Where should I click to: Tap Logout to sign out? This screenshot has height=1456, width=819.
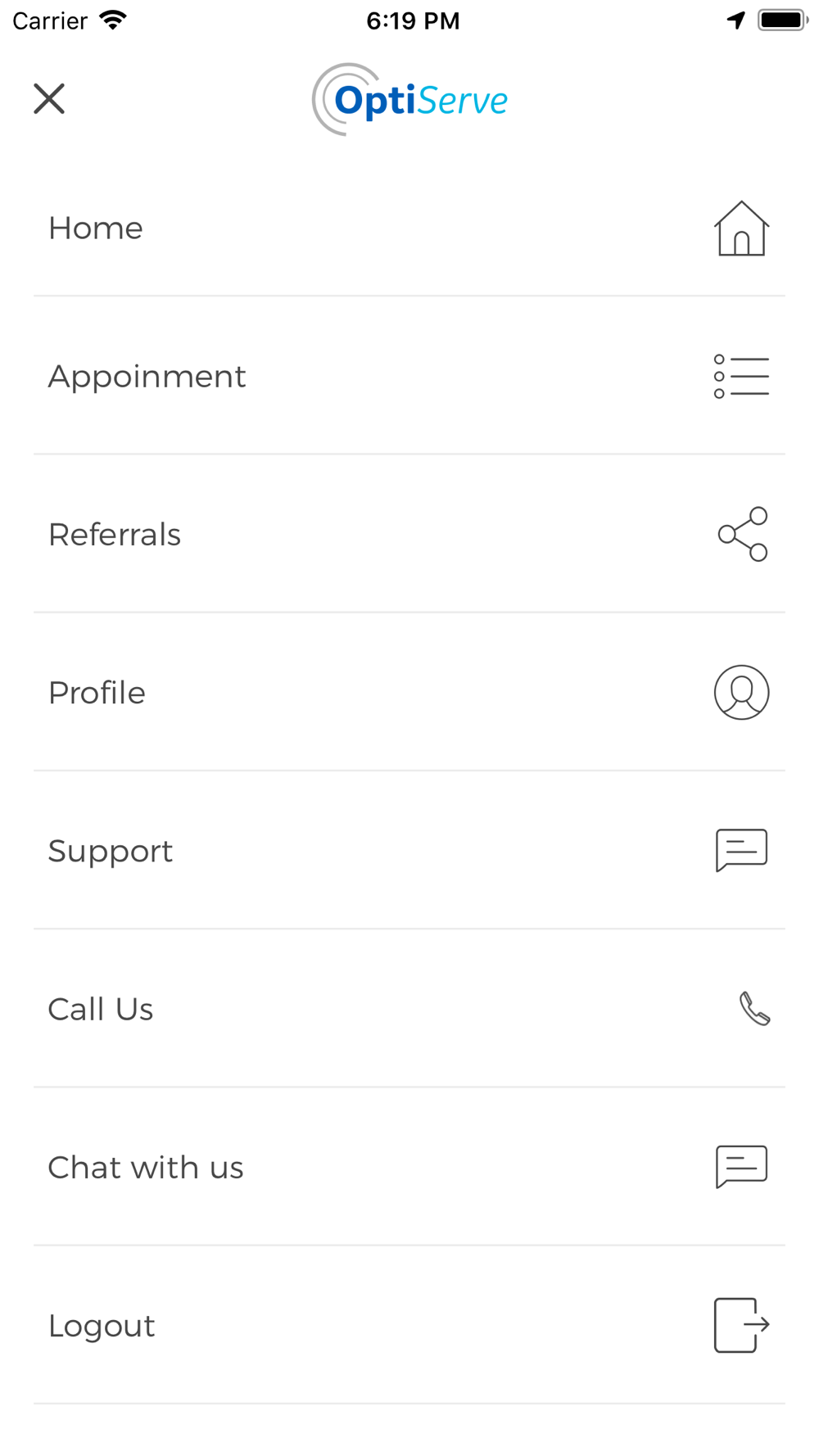(x=409, y=1325)
